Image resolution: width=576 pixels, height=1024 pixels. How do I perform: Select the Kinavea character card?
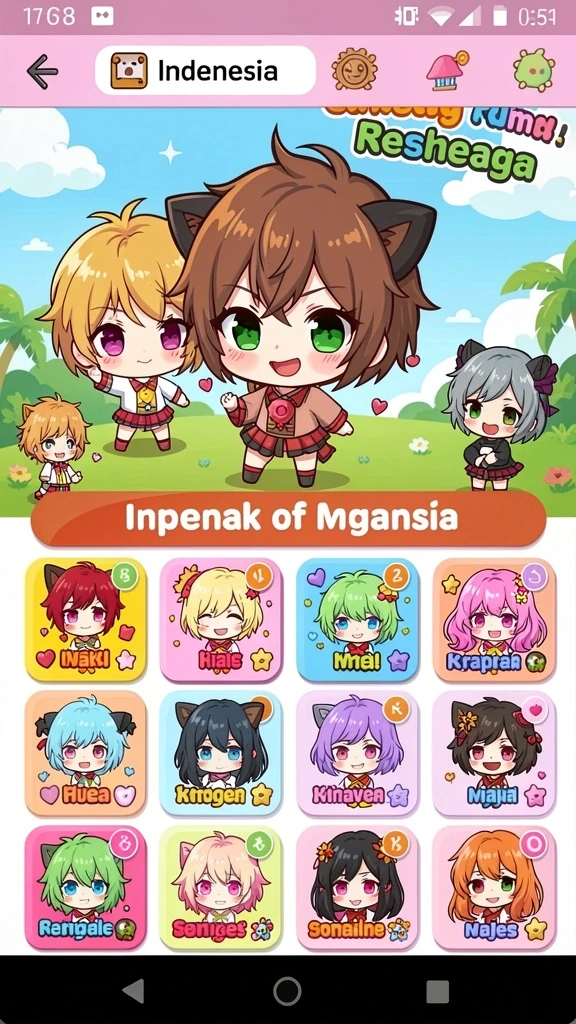[x=357, y=754]
